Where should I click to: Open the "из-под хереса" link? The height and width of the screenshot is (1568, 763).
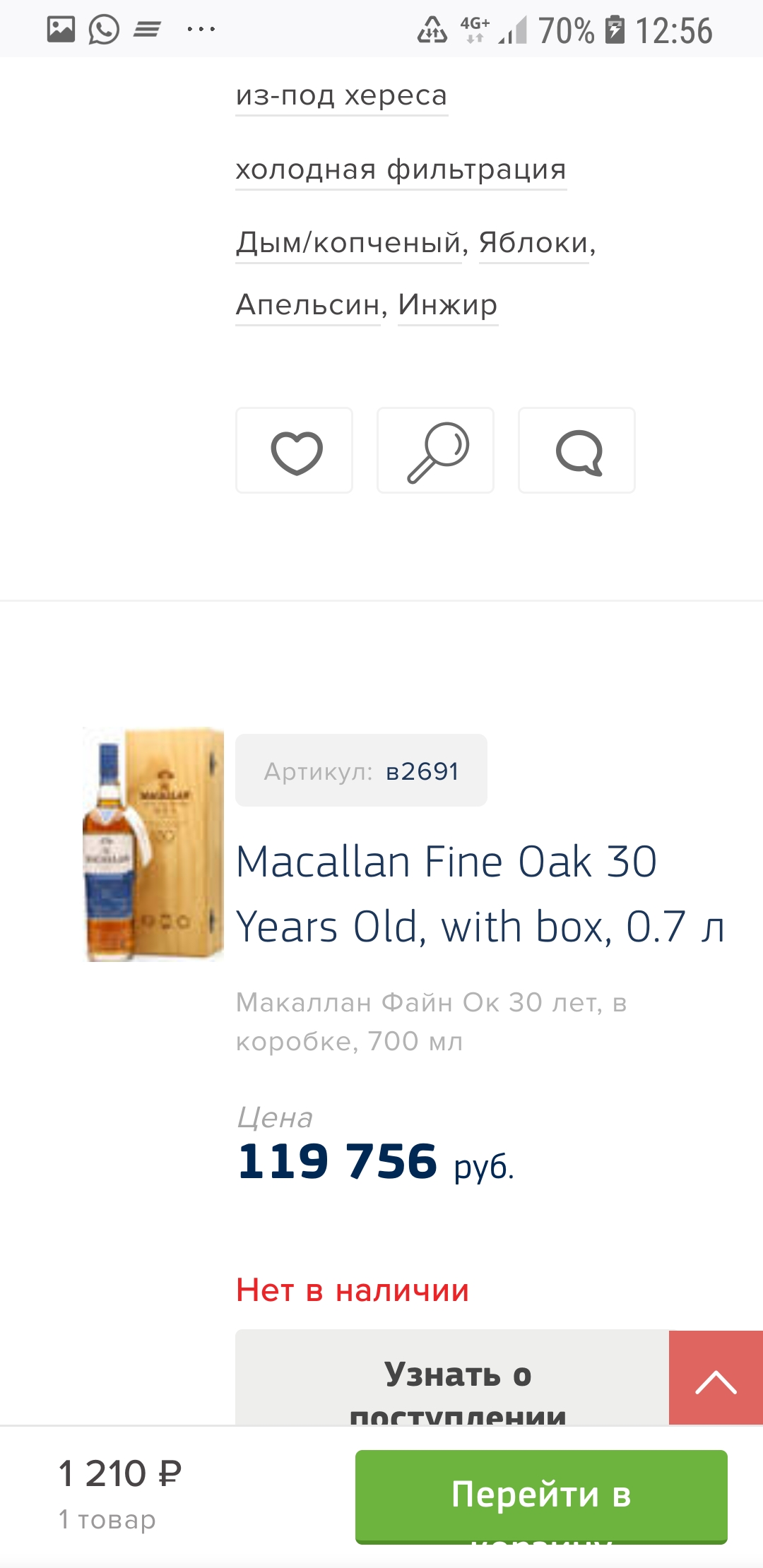point(341,96)
